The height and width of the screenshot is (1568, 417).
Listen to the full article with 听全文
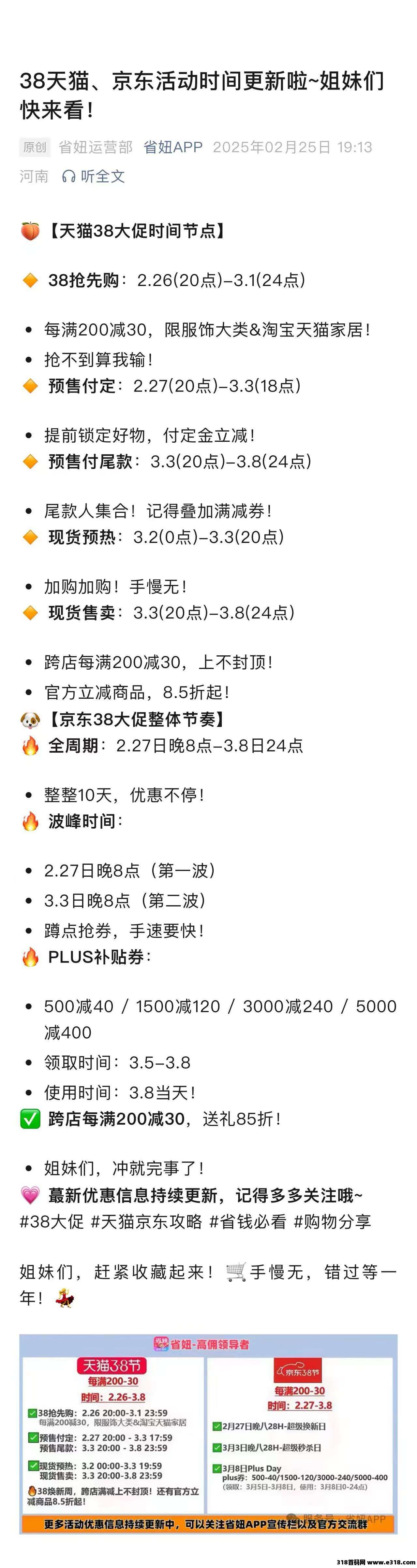[x=94, y=177]
